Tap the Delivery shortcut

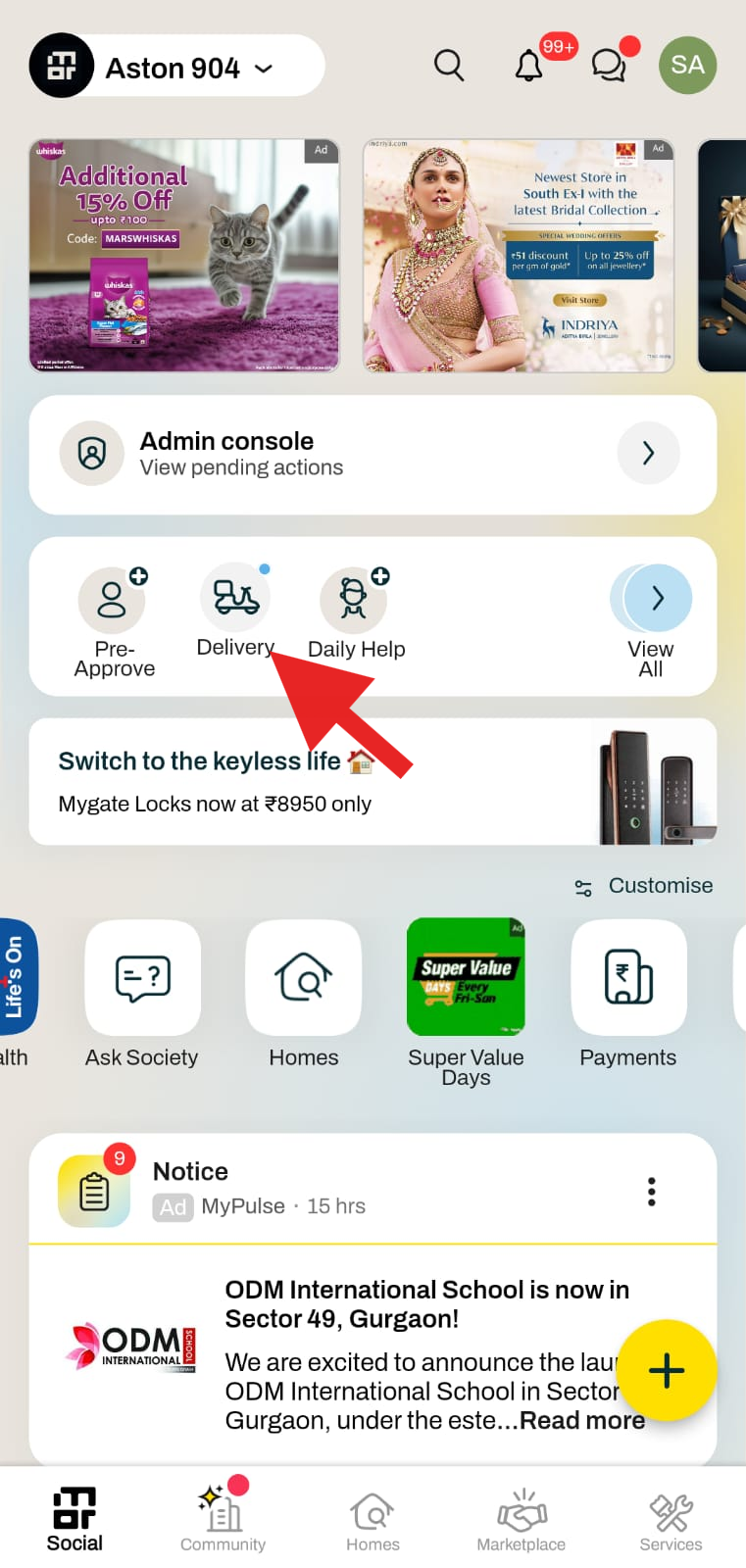click(236, 612)
